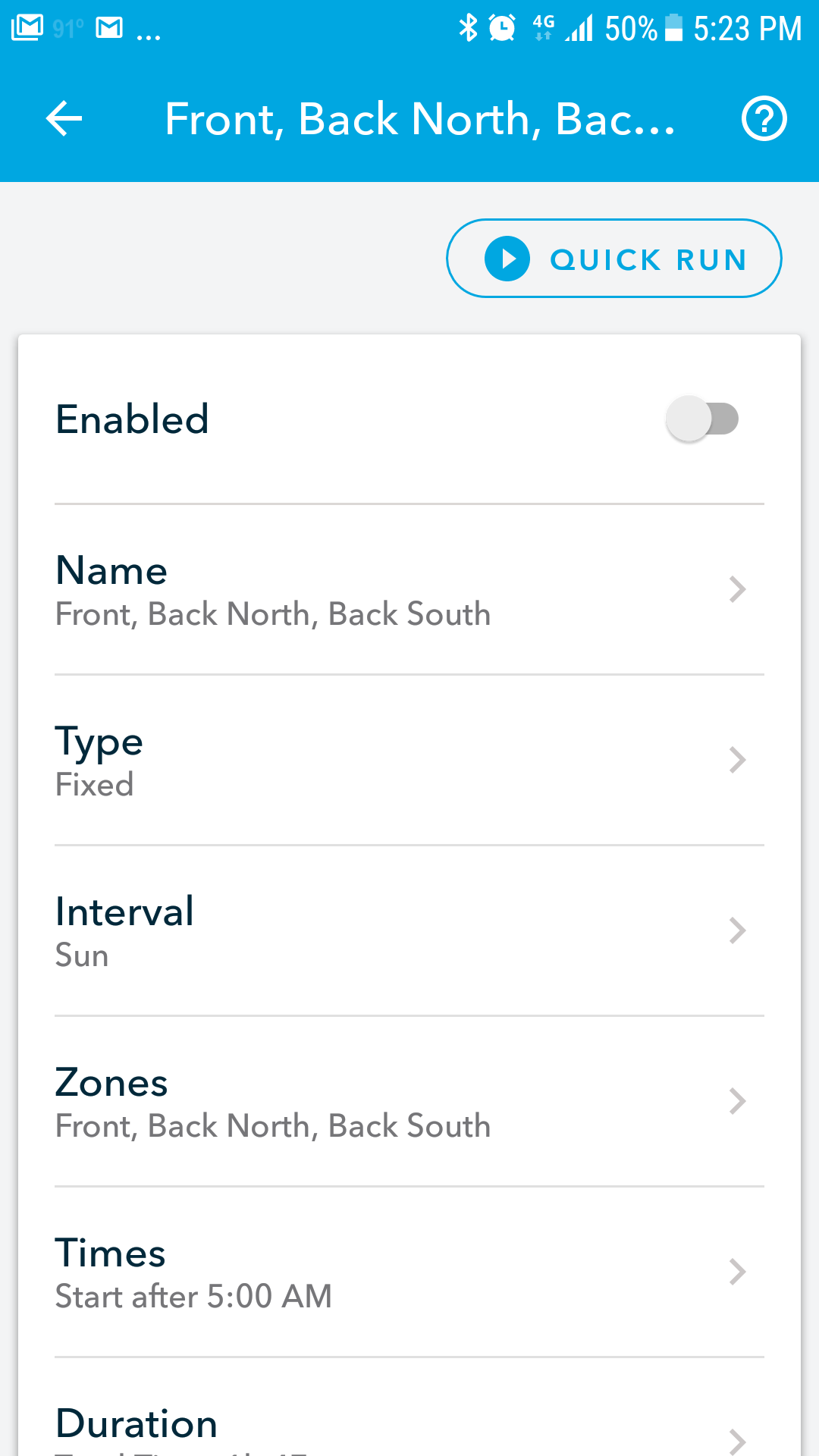Adjust Times start after 5:00 AM

coord(409,1272)
